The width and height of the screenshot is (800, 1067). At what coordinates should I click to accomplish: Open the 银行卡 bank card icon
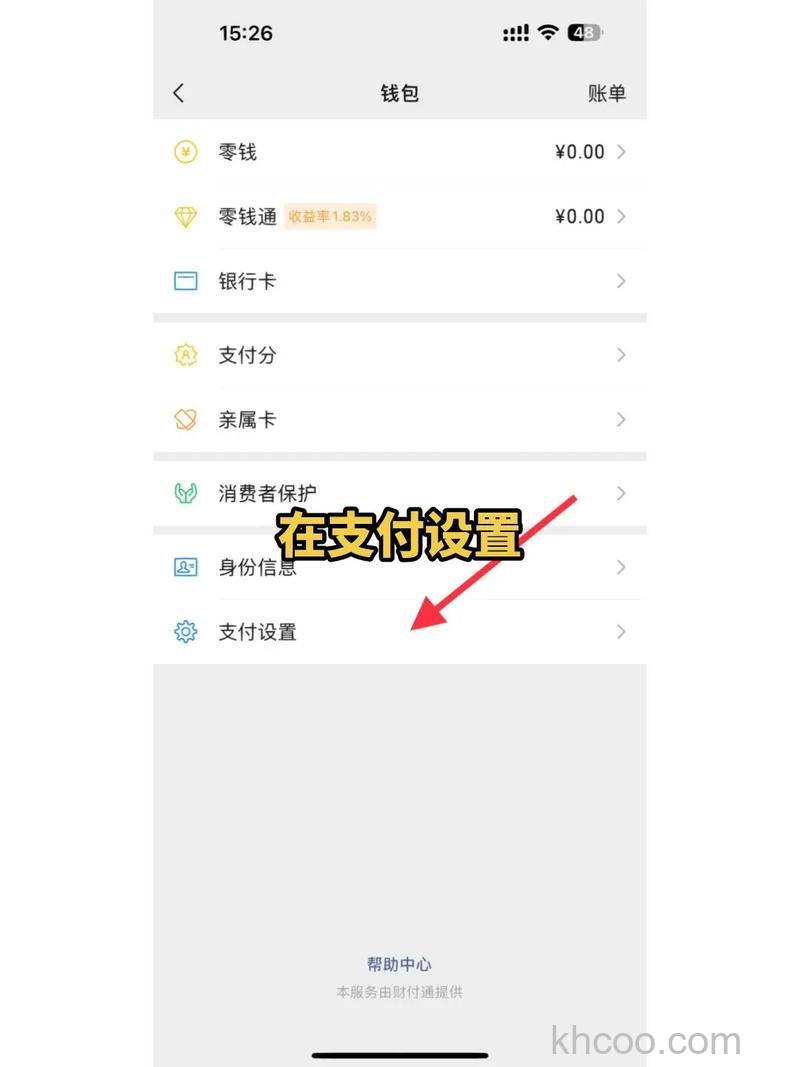tap(185, 281)
